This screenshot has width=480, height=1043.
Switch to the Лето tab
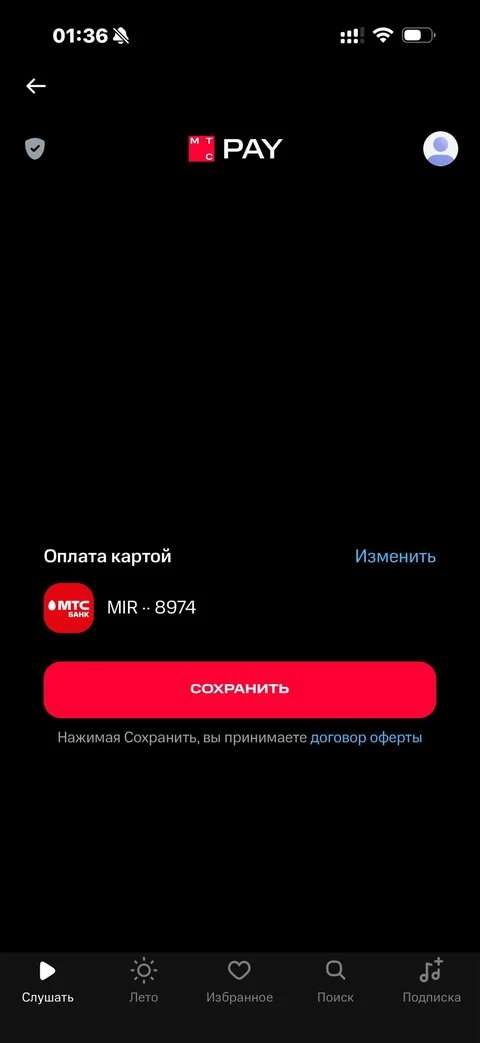(x=144, y=981)
